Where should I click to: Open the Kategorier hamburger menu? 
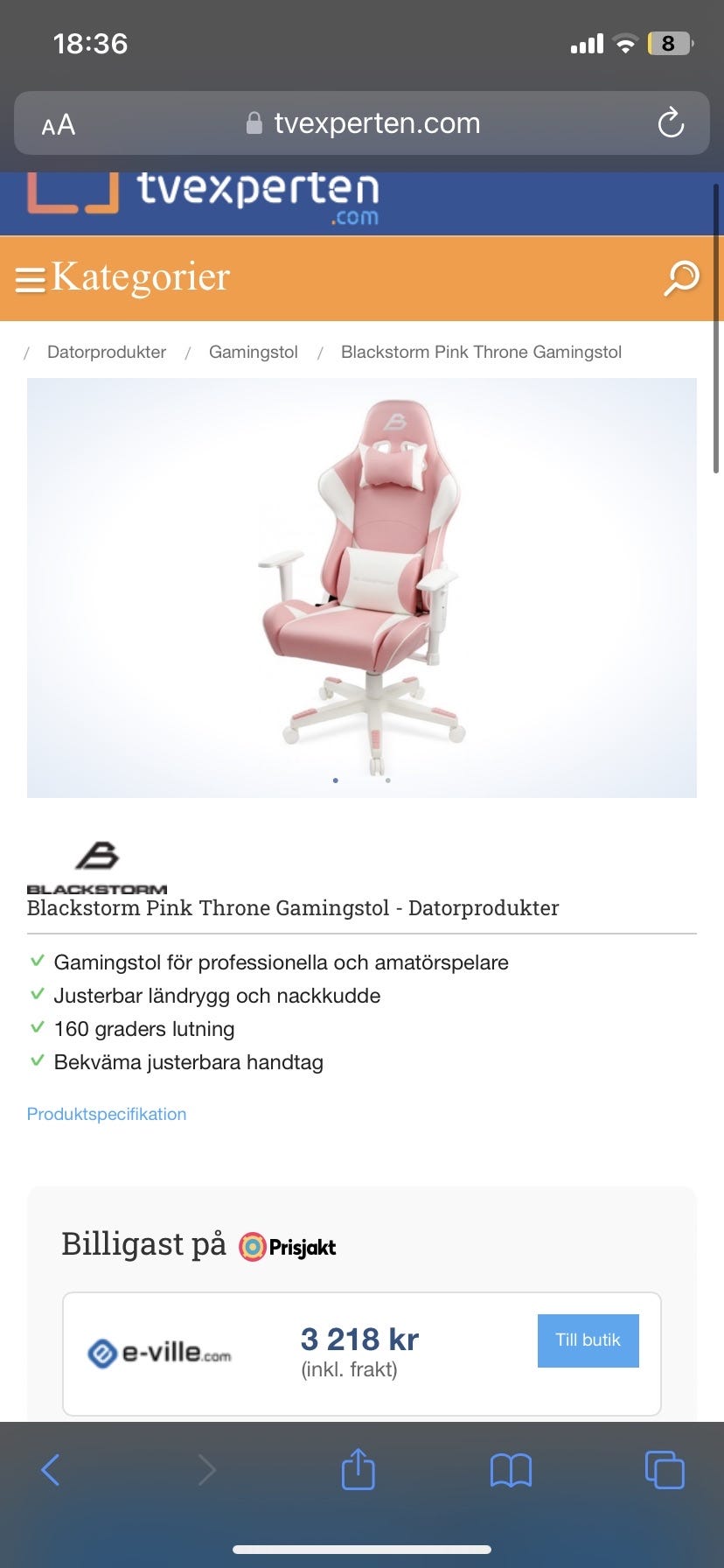(30, 279)
